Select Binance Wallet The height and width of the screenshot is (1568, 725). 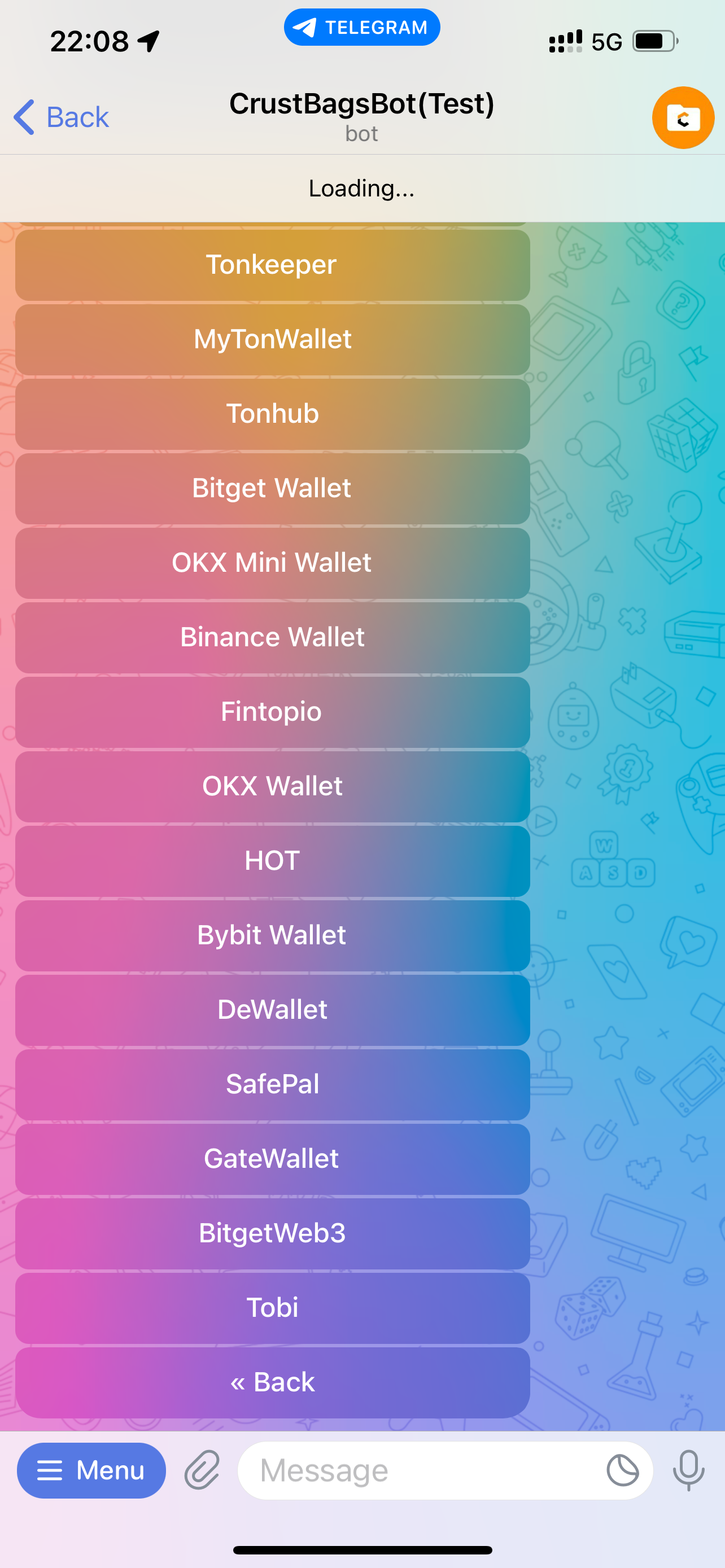[x=272, y=637]
